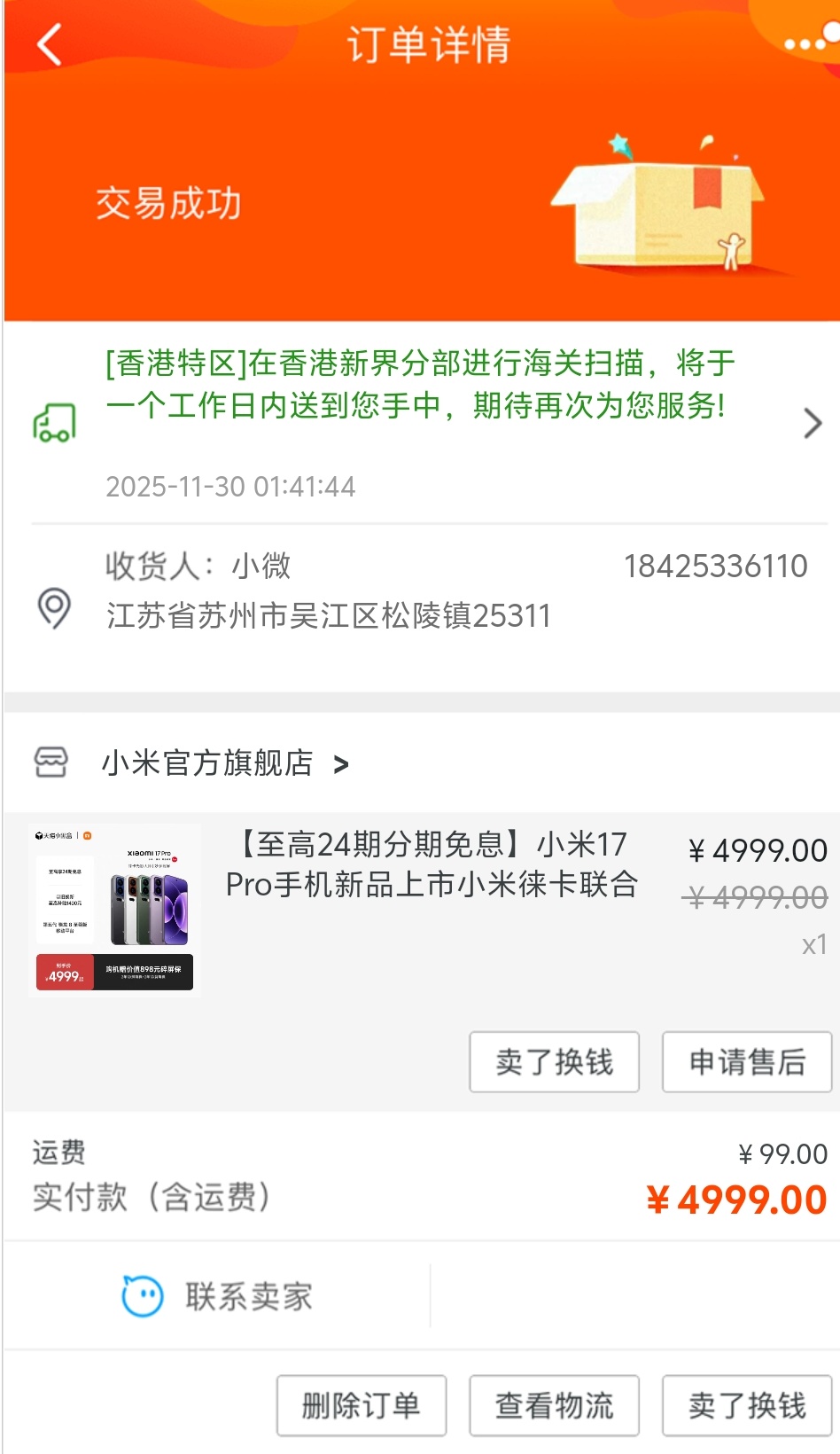Tap 卖了换钱 beside 申请售后
Viewport: 840px width, 1454px height.
(554, 1061)
